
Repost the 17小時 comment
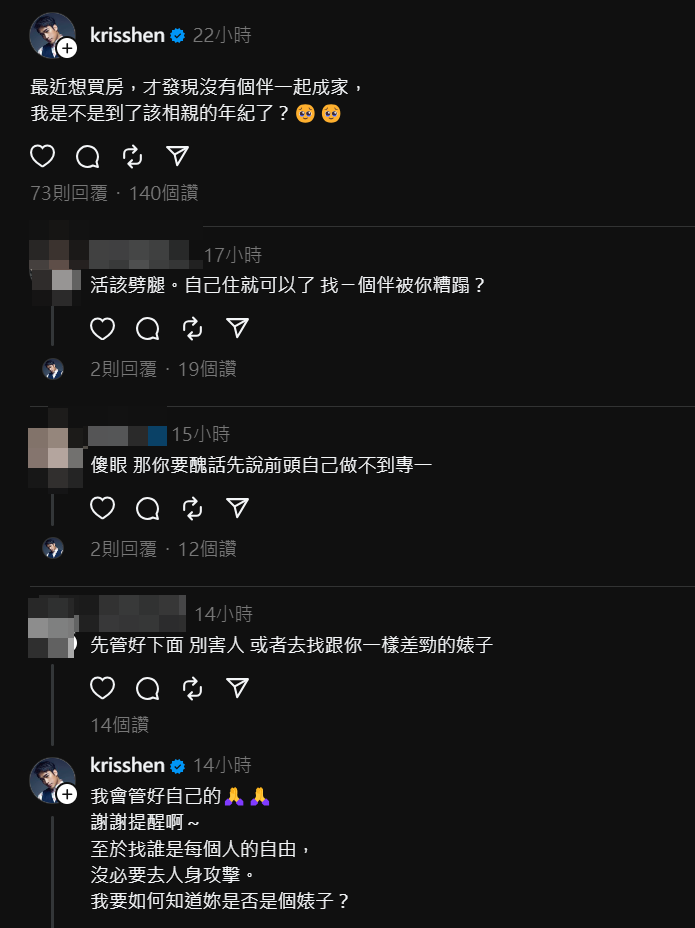192,329
